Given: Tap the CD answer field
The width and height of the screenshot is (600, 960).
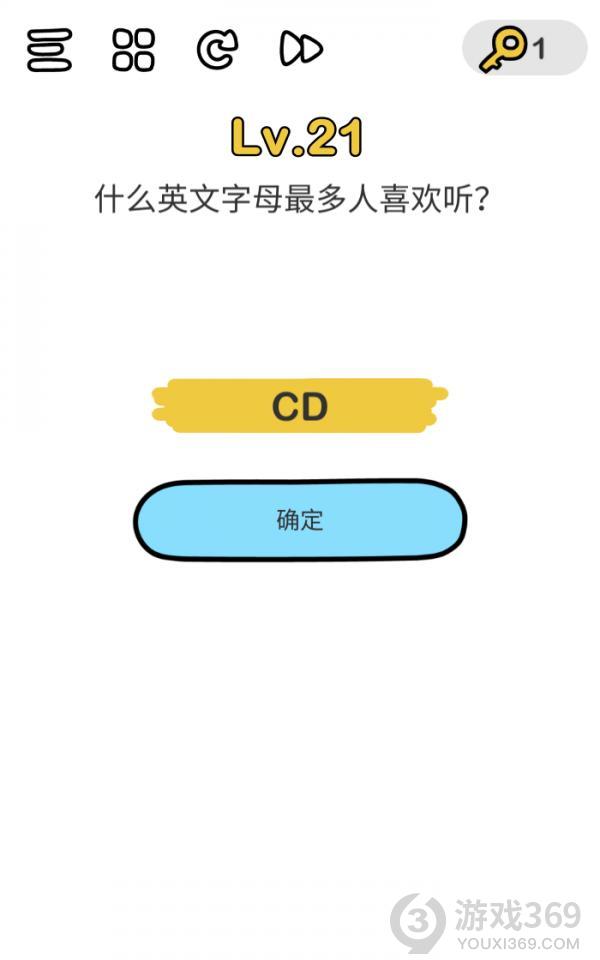Looking at the screenshot, I should tap(300, 406).
